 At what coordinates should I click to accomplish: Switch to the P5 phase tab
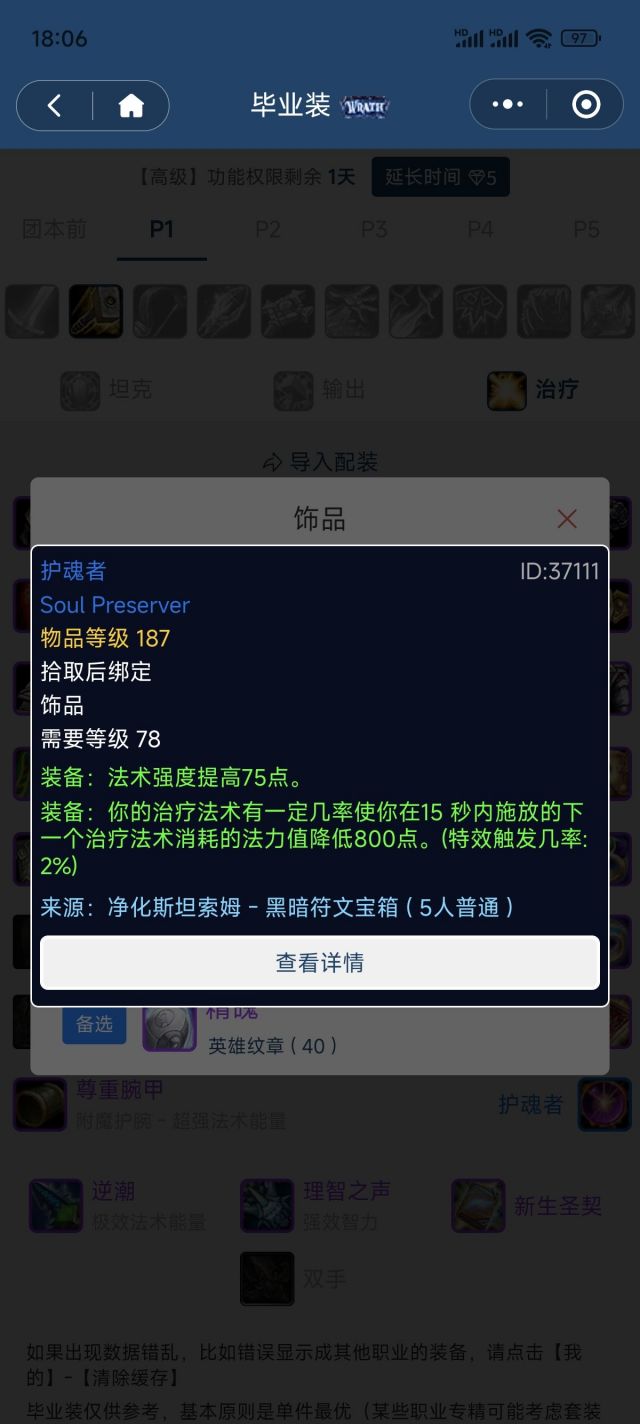pos(586,229)
